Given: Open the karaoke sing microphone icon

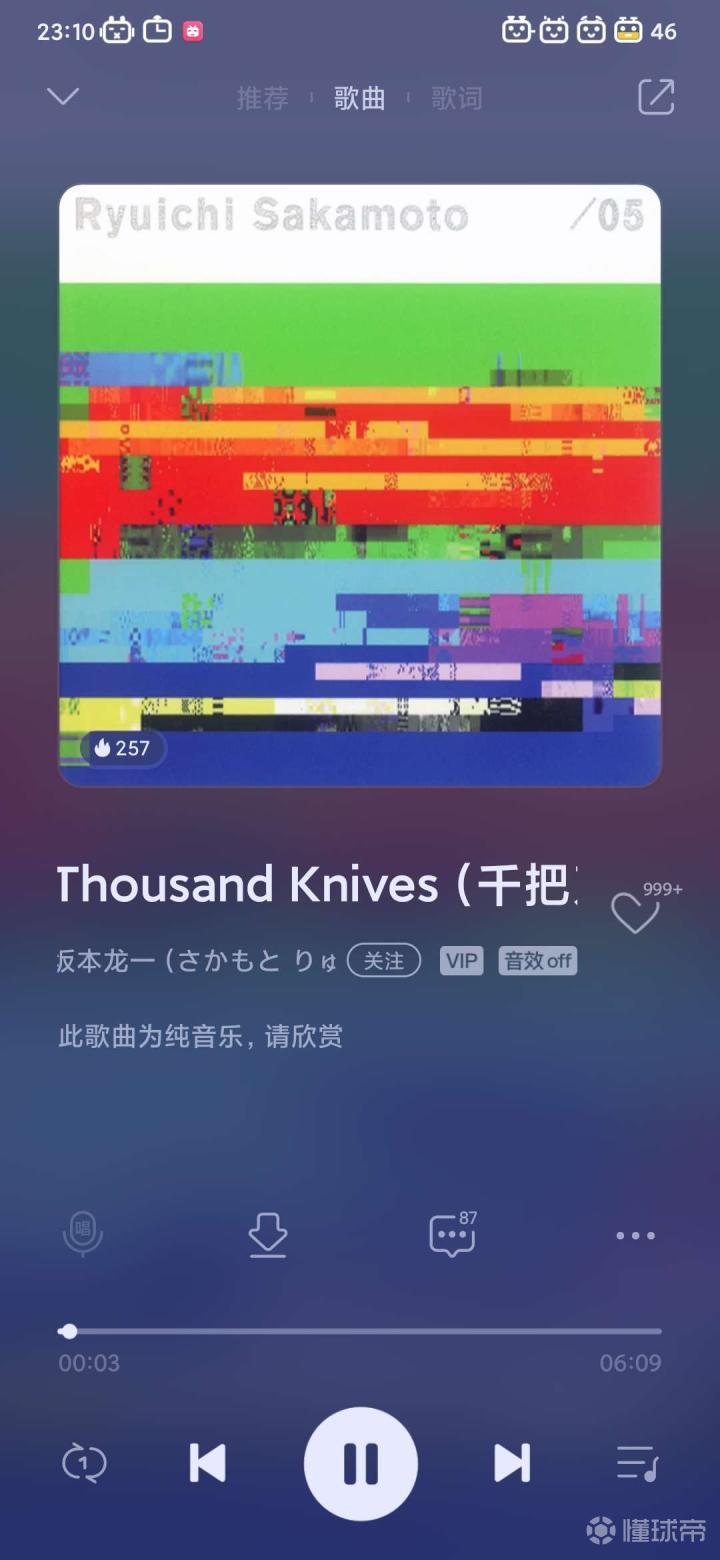Looking at the screenshot, I should pyautogui.click(x=83, y=1234).
